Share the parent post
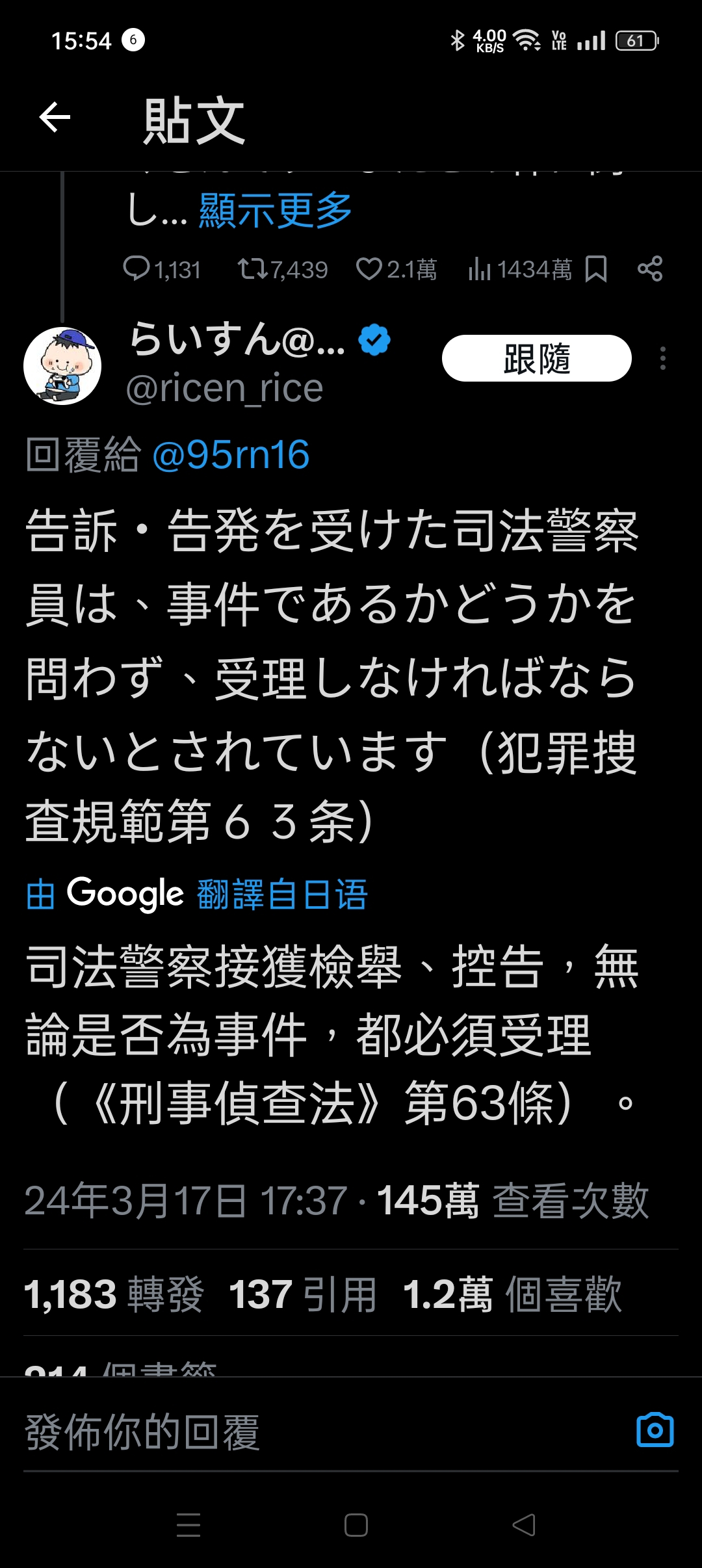Screen dimensions: 702x1568 coord(650,269)
